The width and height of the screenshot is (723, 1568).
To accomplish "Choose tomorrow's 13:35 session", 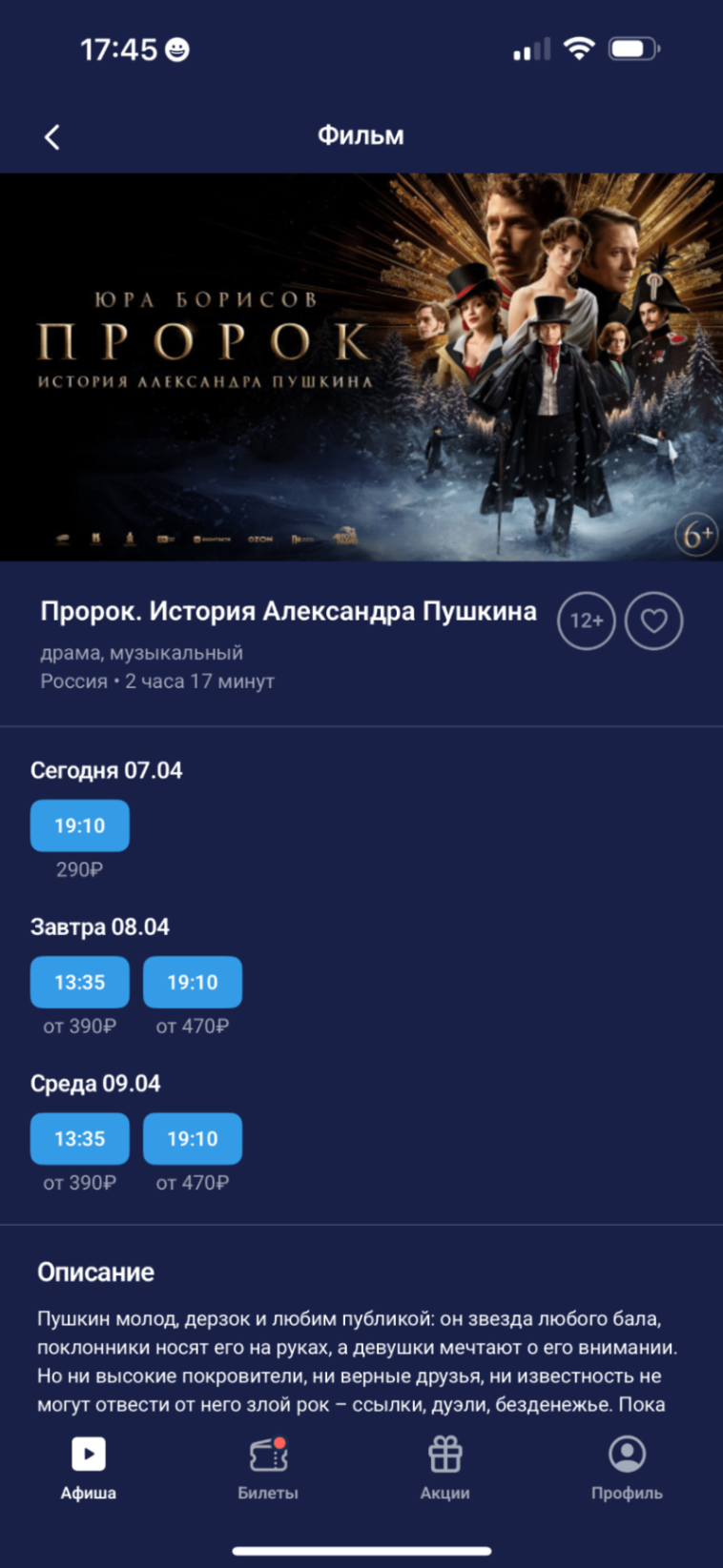I will (x=80, y=982).
